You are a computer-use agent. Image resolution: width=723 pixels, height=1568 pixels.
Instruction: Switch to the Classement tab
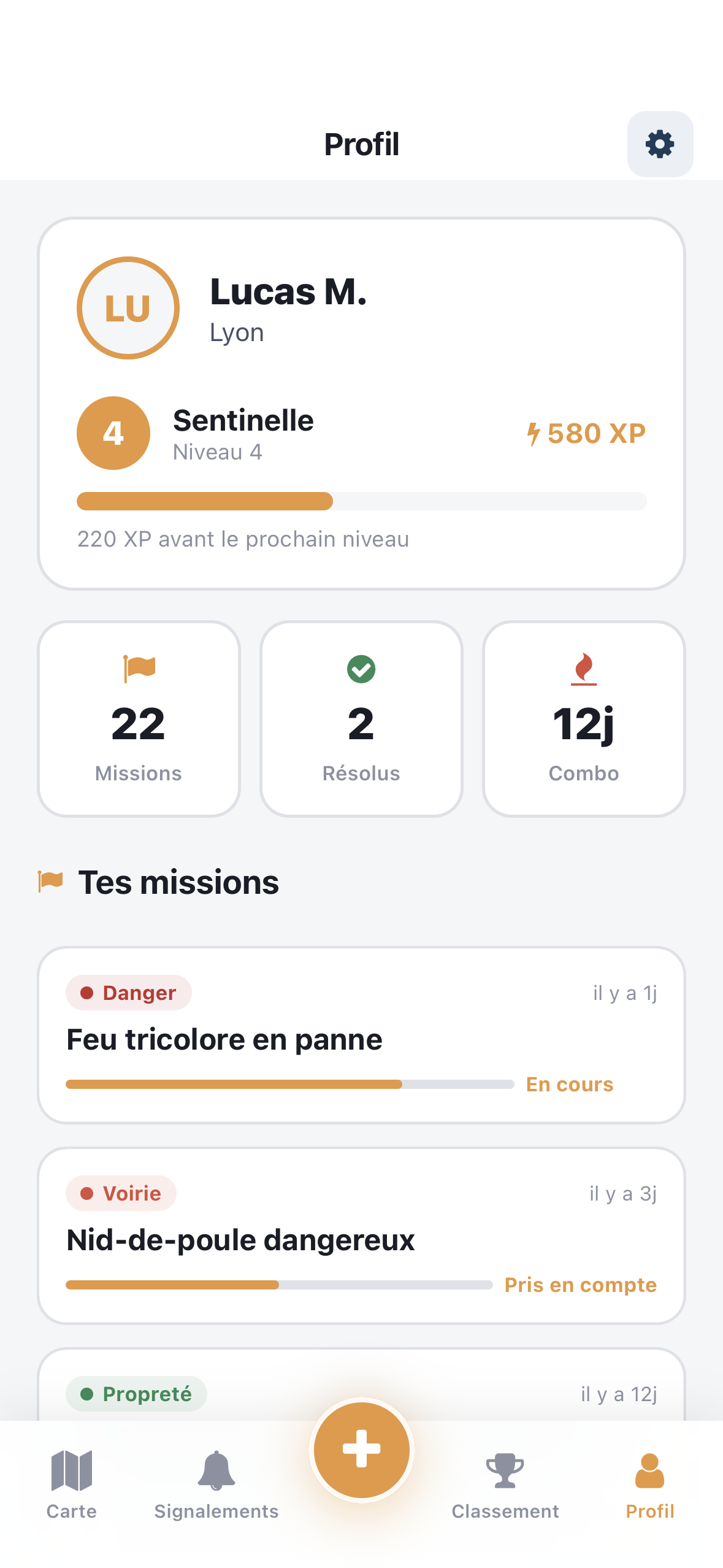(x=505, y=1485)
